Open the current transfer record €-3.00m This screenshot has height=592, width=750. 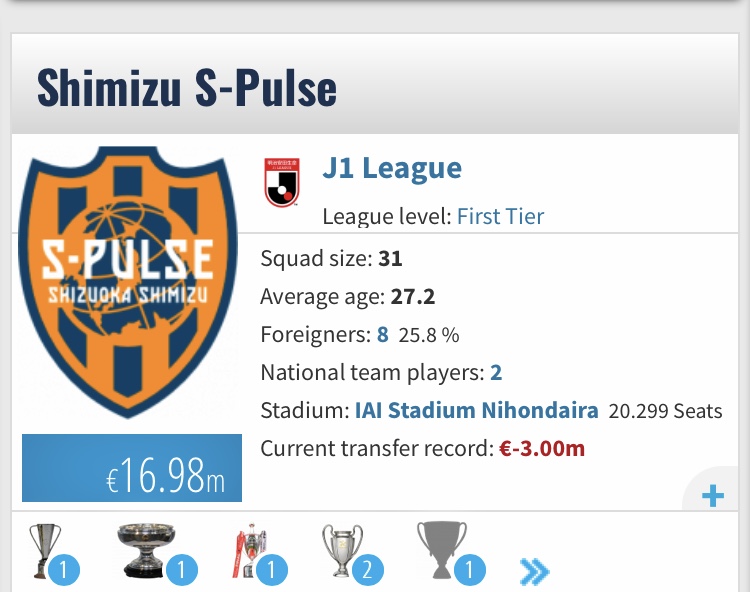point(542,449)
